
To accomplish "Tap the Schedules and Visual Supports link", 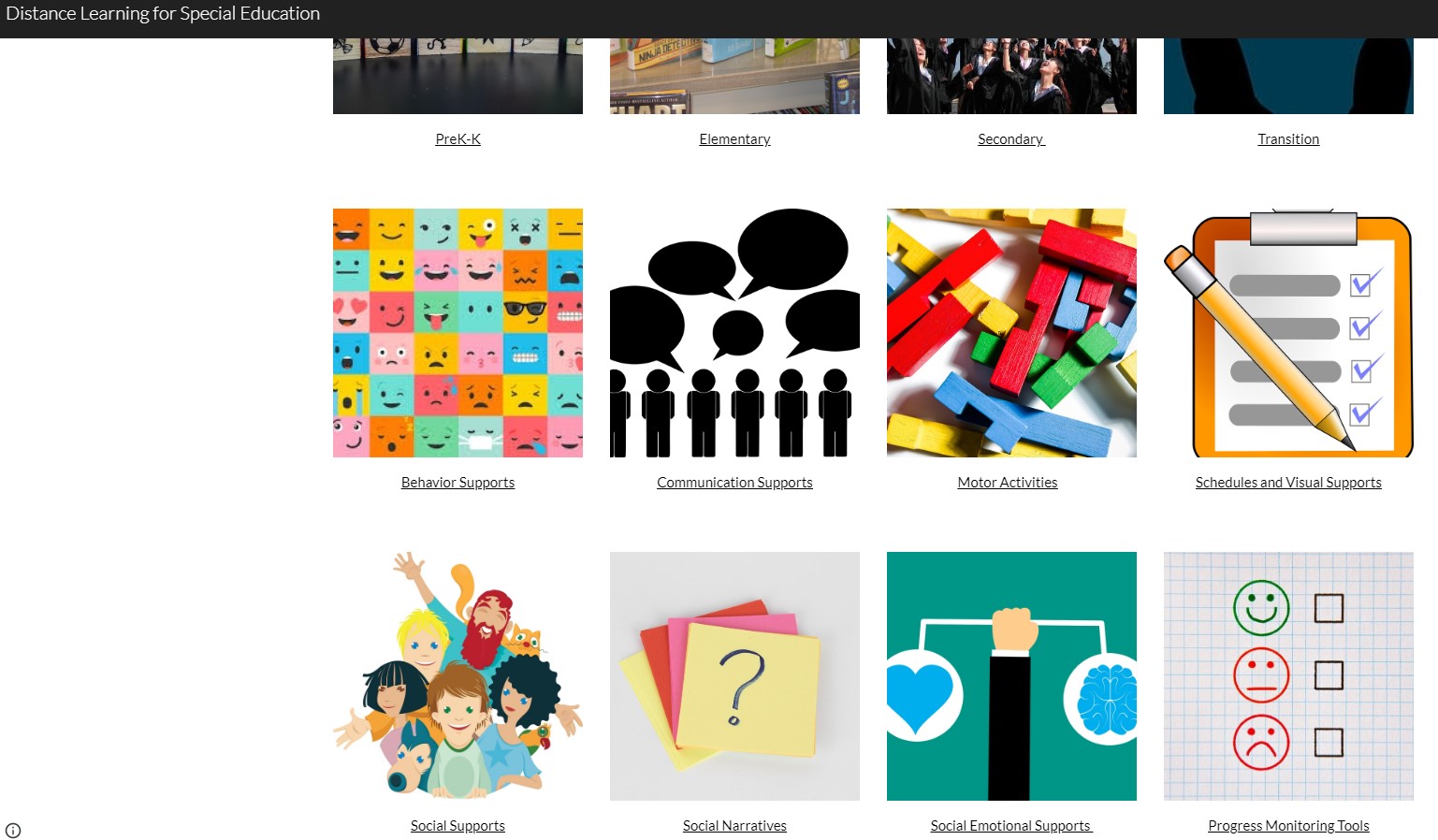I will tap(1288, 483).
